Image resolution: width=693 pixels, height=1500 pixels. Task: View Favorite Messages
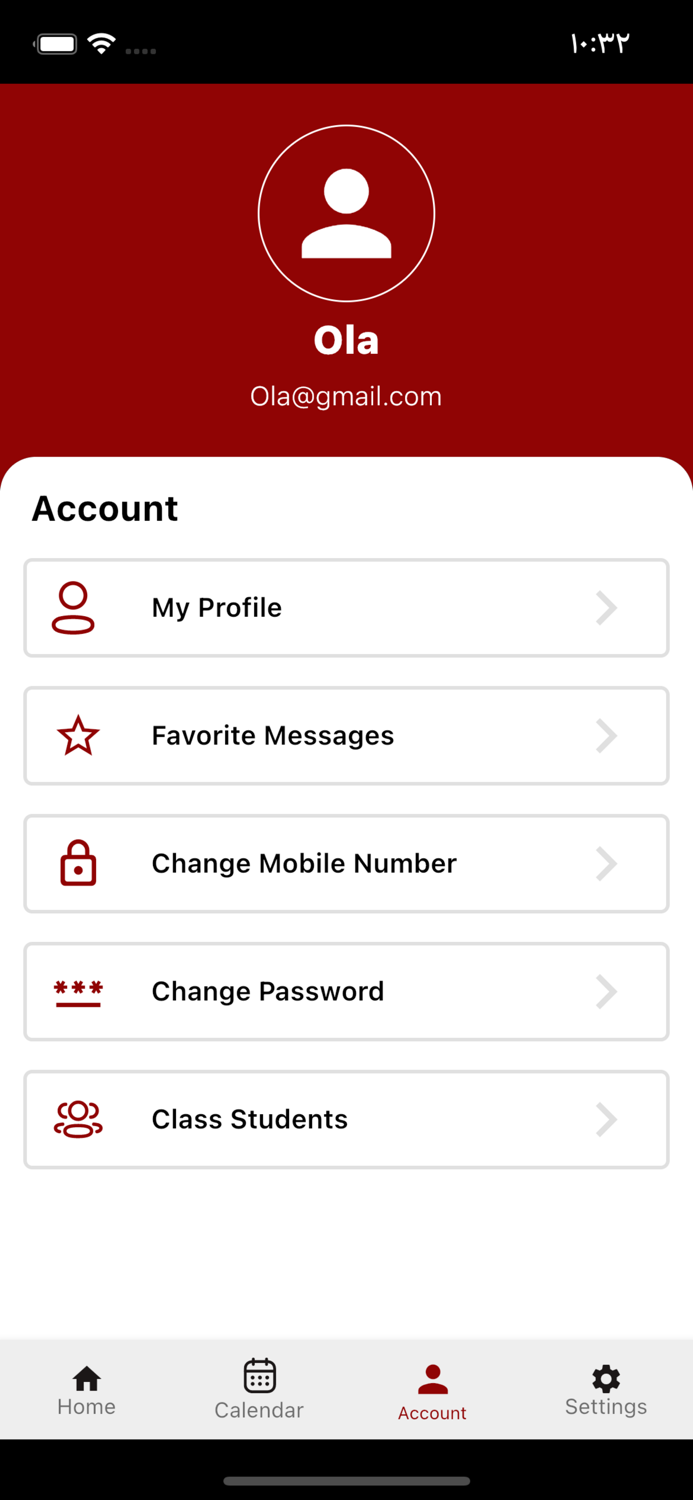[x=346, y=736]
